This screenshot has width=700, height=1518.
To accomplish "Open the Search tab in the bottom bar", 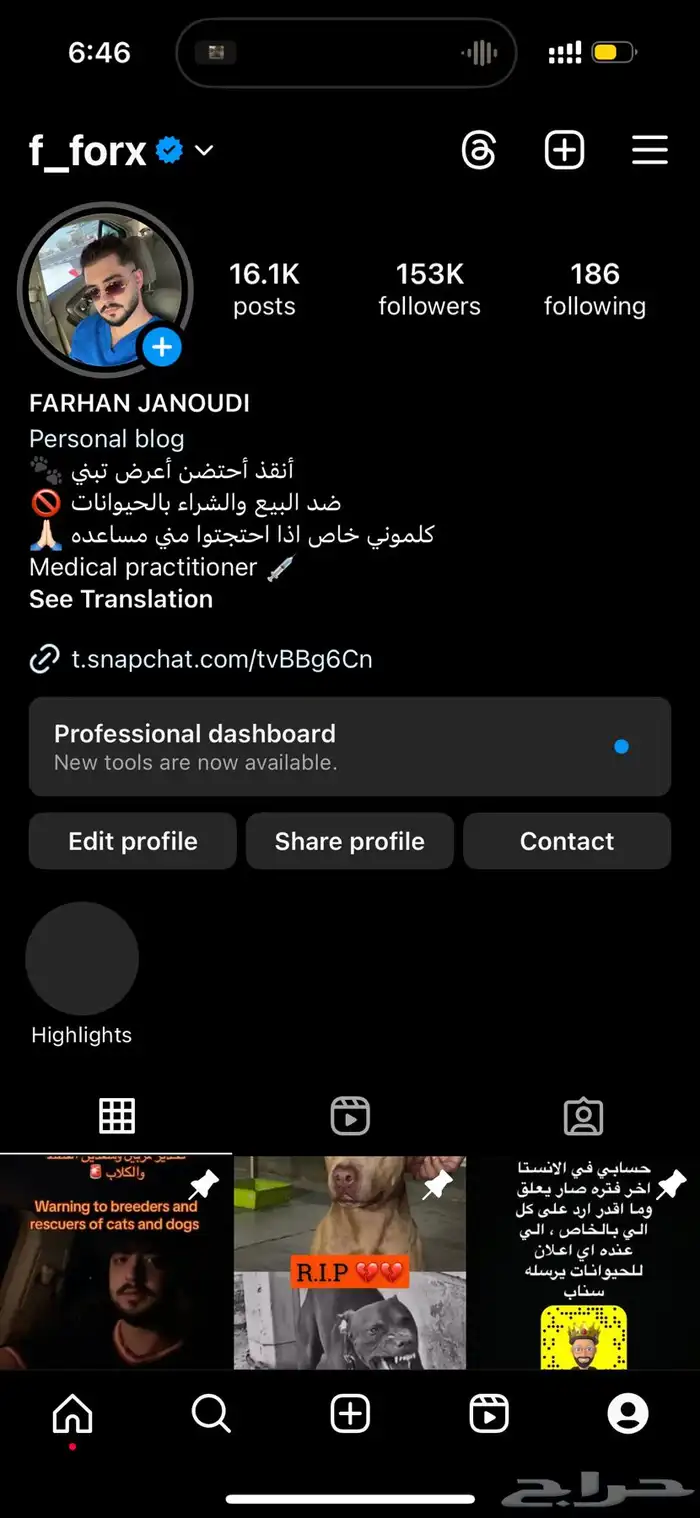I will tap(211, 1414).
